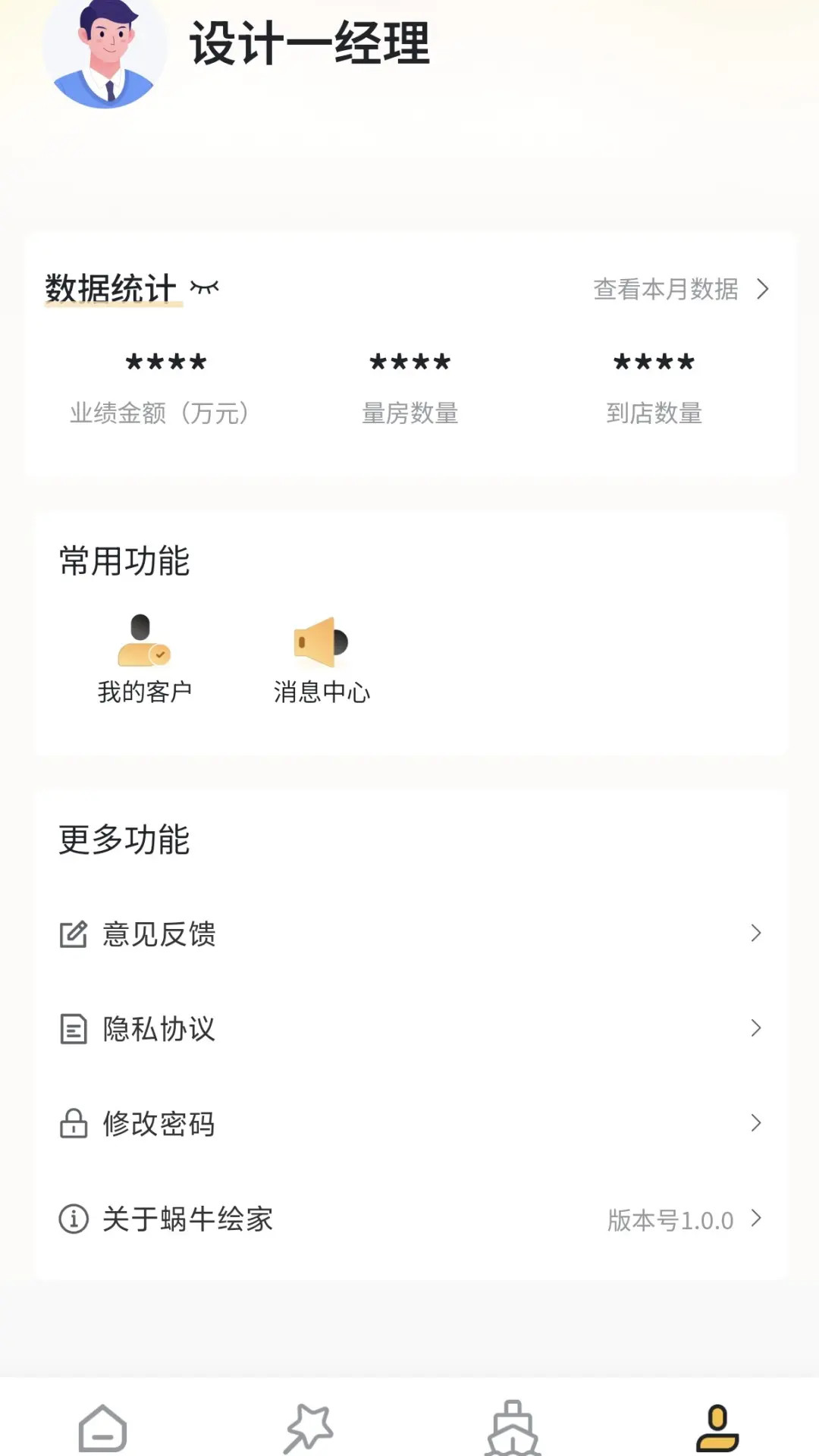Select the home tab icon in bottom navigation

(x=102, y=1426)
